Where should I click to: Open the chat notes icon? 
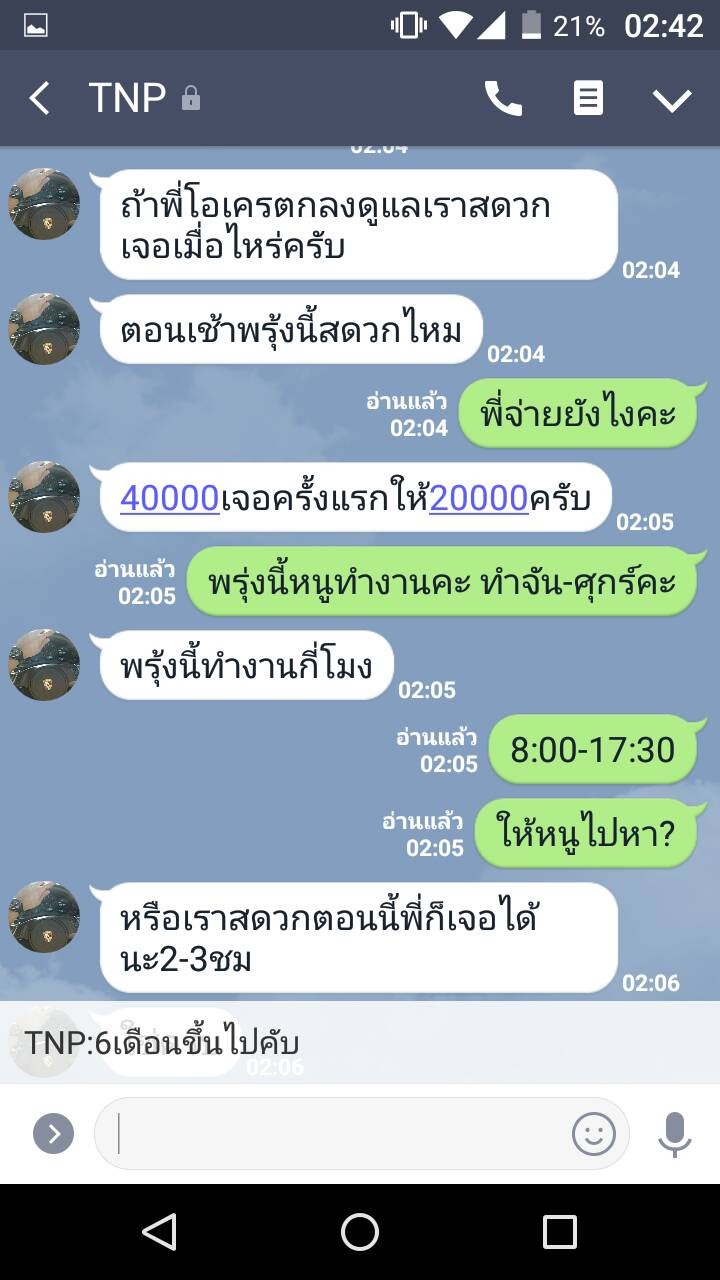(588, 98)
